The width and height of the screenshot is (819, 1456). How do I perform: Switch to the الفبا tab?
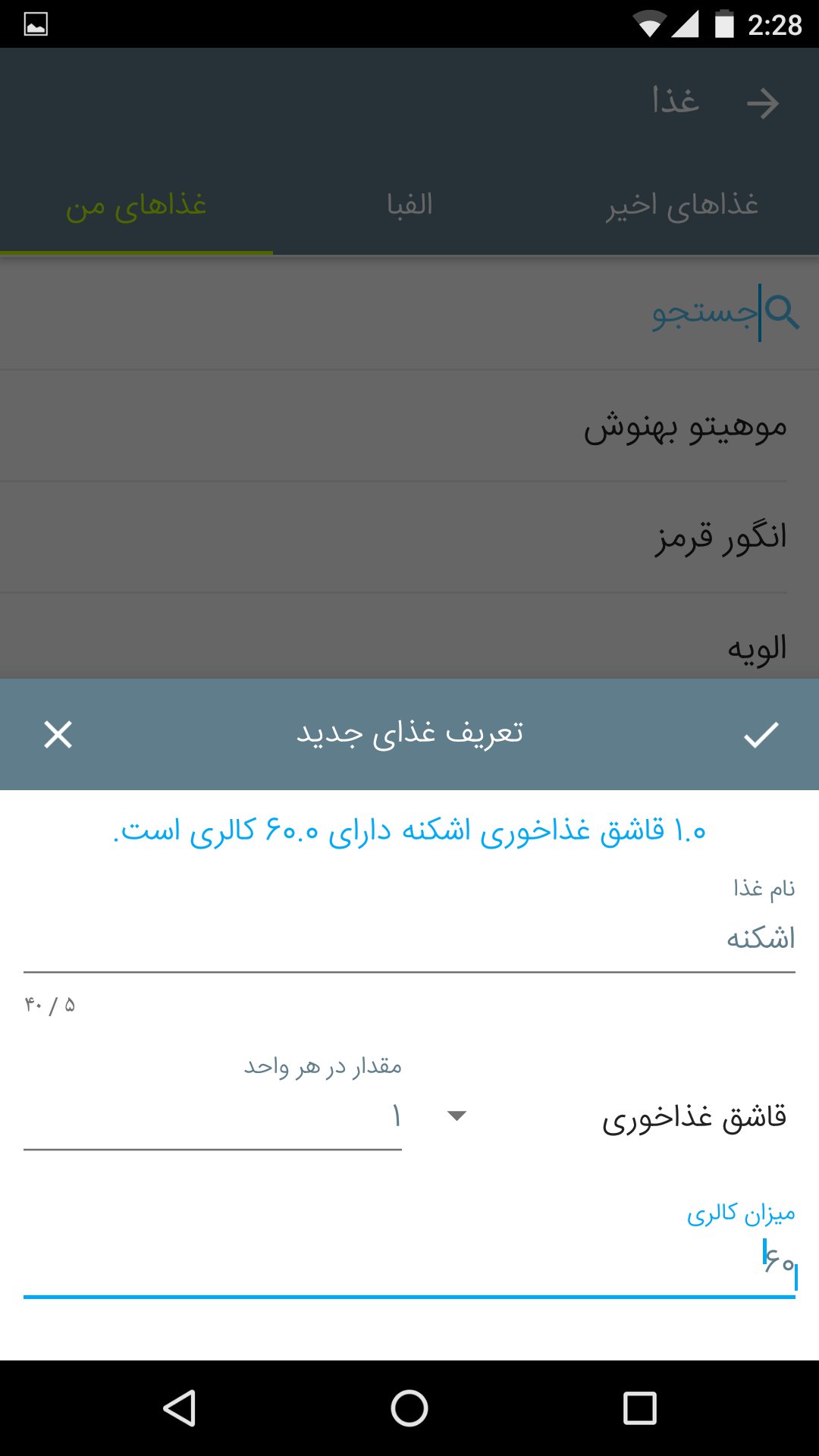[409, 206]
